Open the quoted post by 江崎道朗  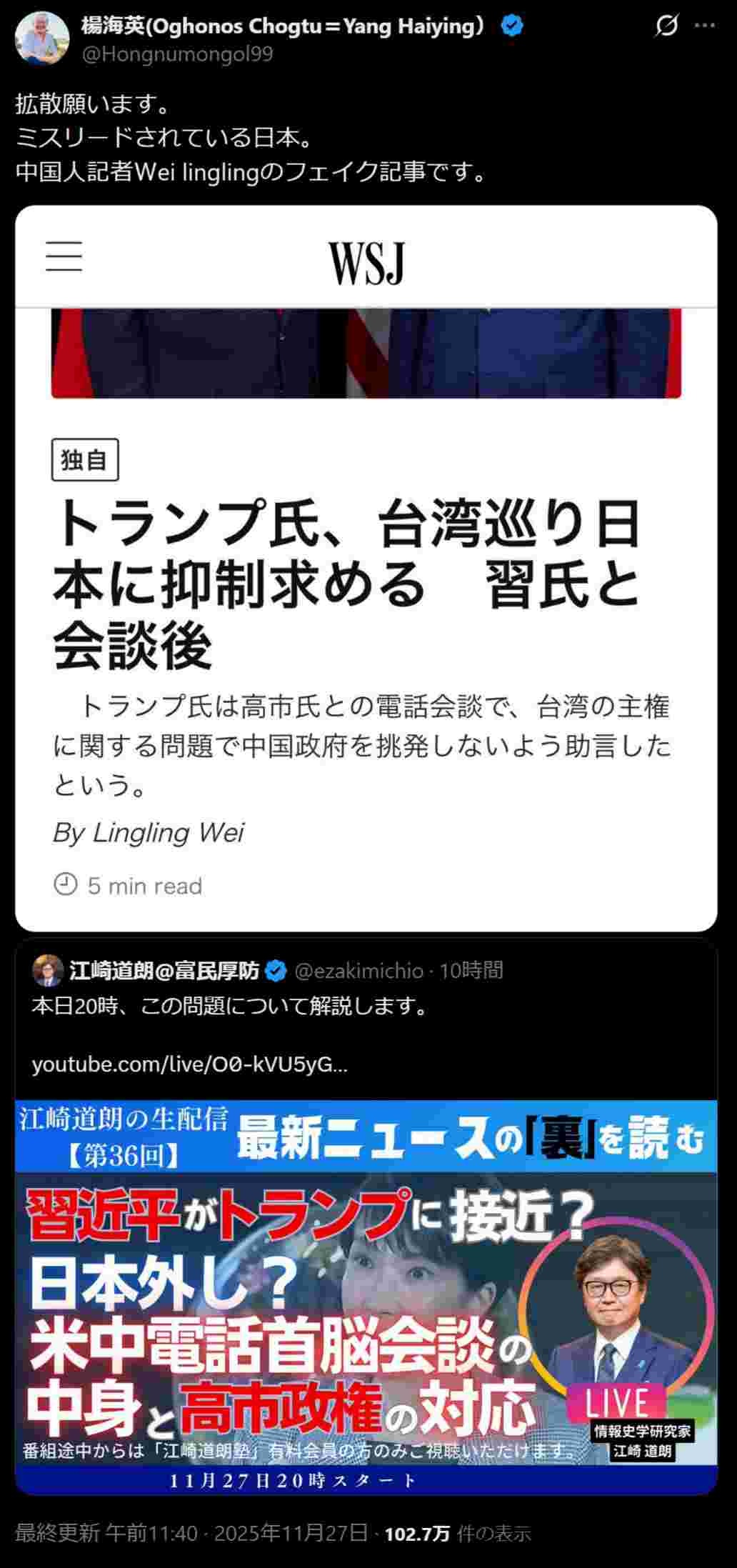[366, 1007]
